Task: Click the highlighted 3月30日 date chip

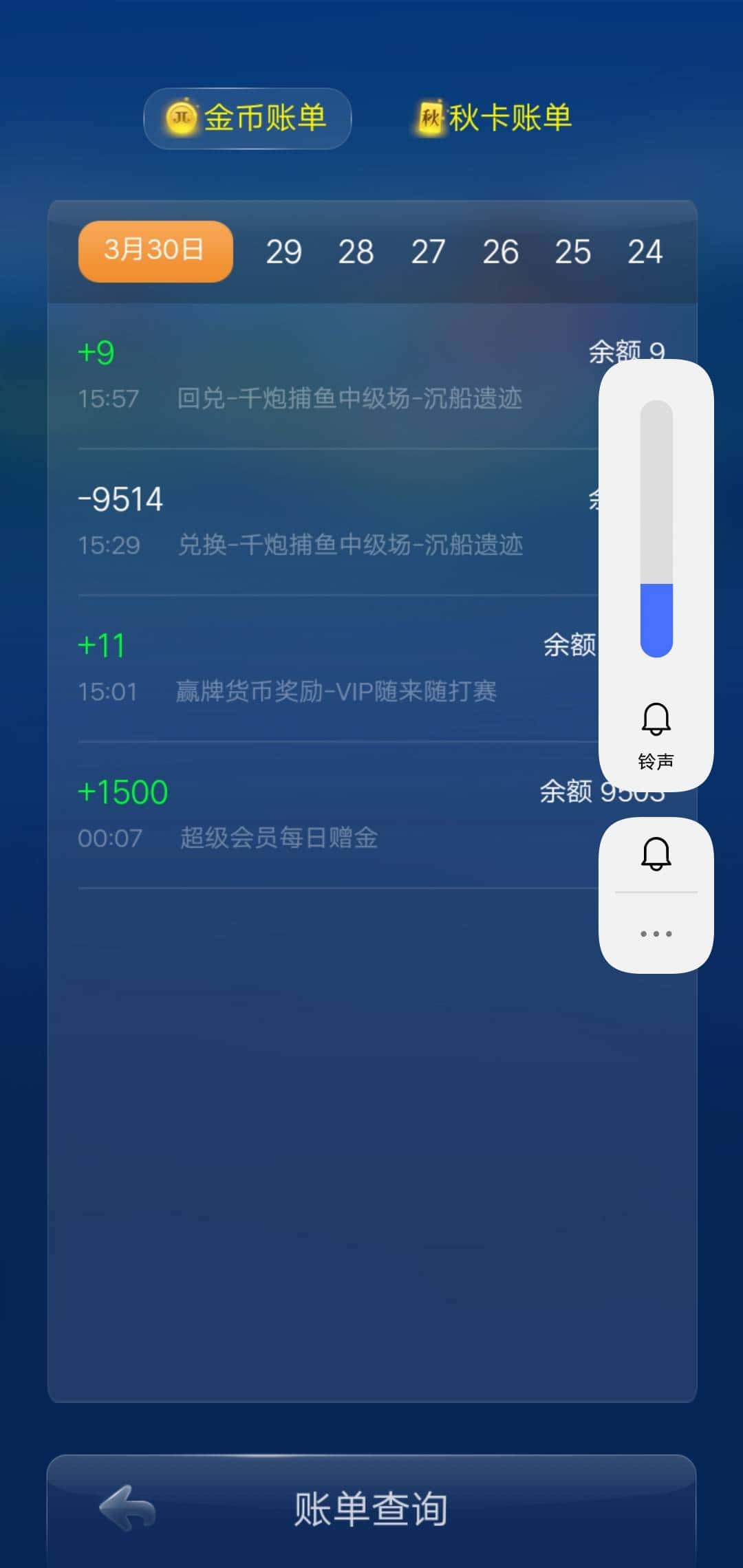Action: coord(154,252)
